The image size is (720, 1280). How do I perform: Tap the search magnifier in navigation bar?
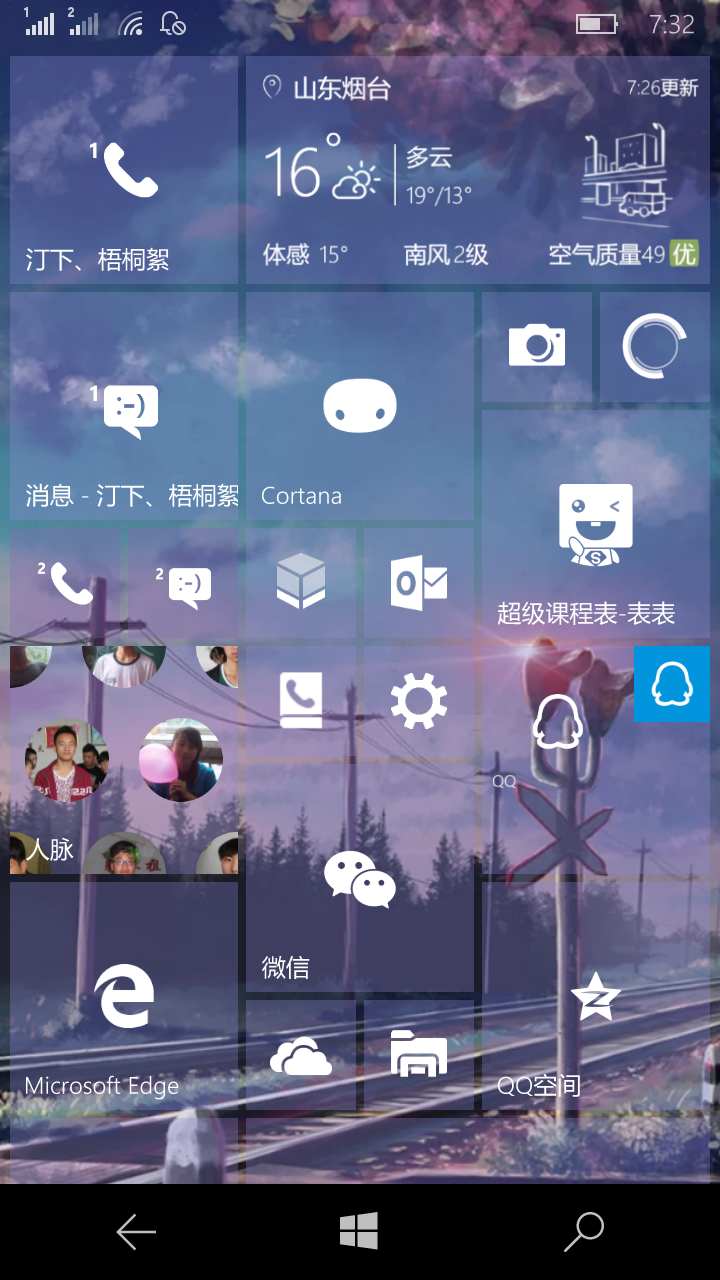(584, 1232)
